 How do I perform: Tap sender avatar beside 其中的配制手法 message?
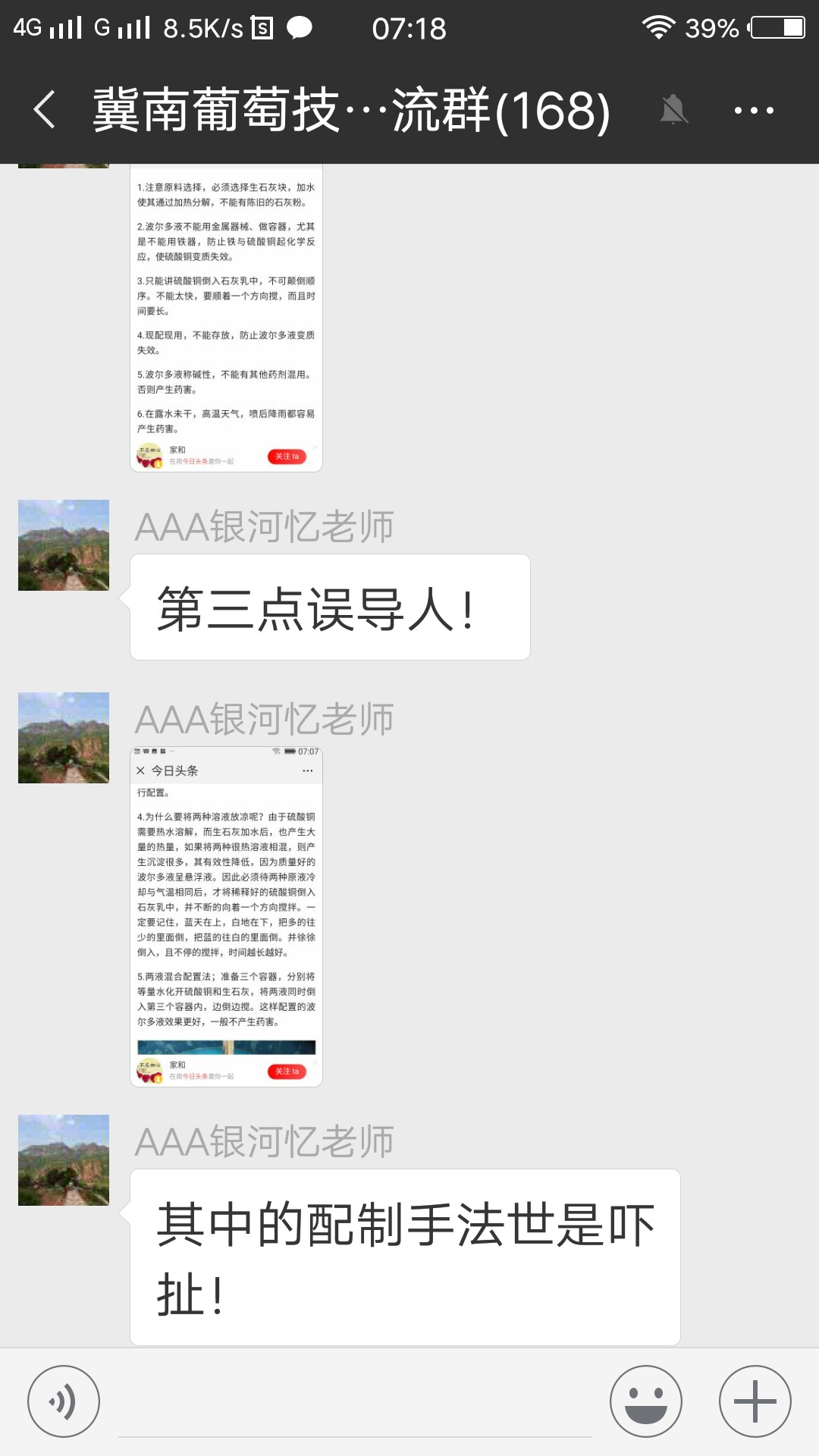pos(64,1160)
